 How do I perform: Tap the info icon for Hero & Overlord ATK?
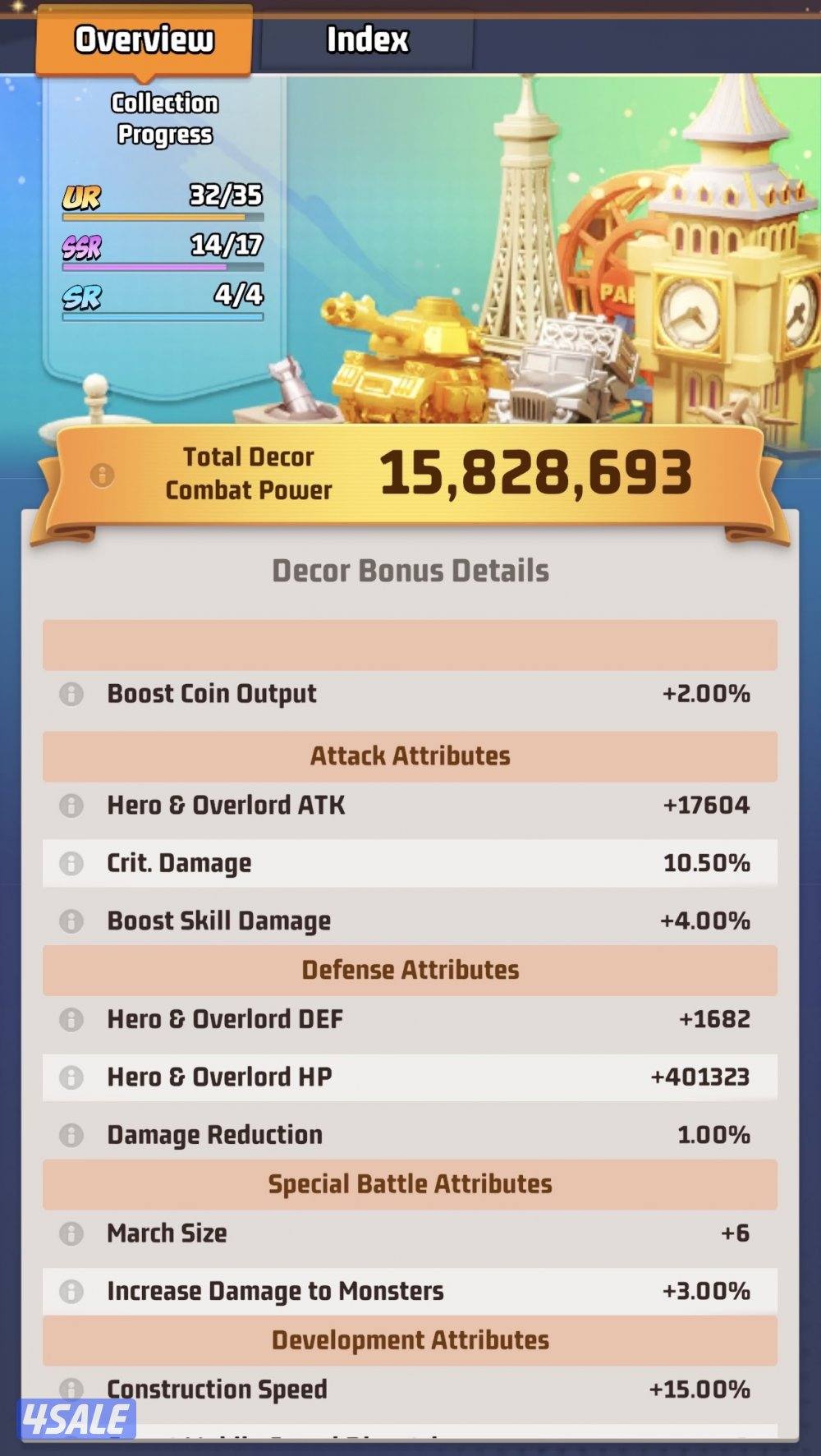pos(71,806)
